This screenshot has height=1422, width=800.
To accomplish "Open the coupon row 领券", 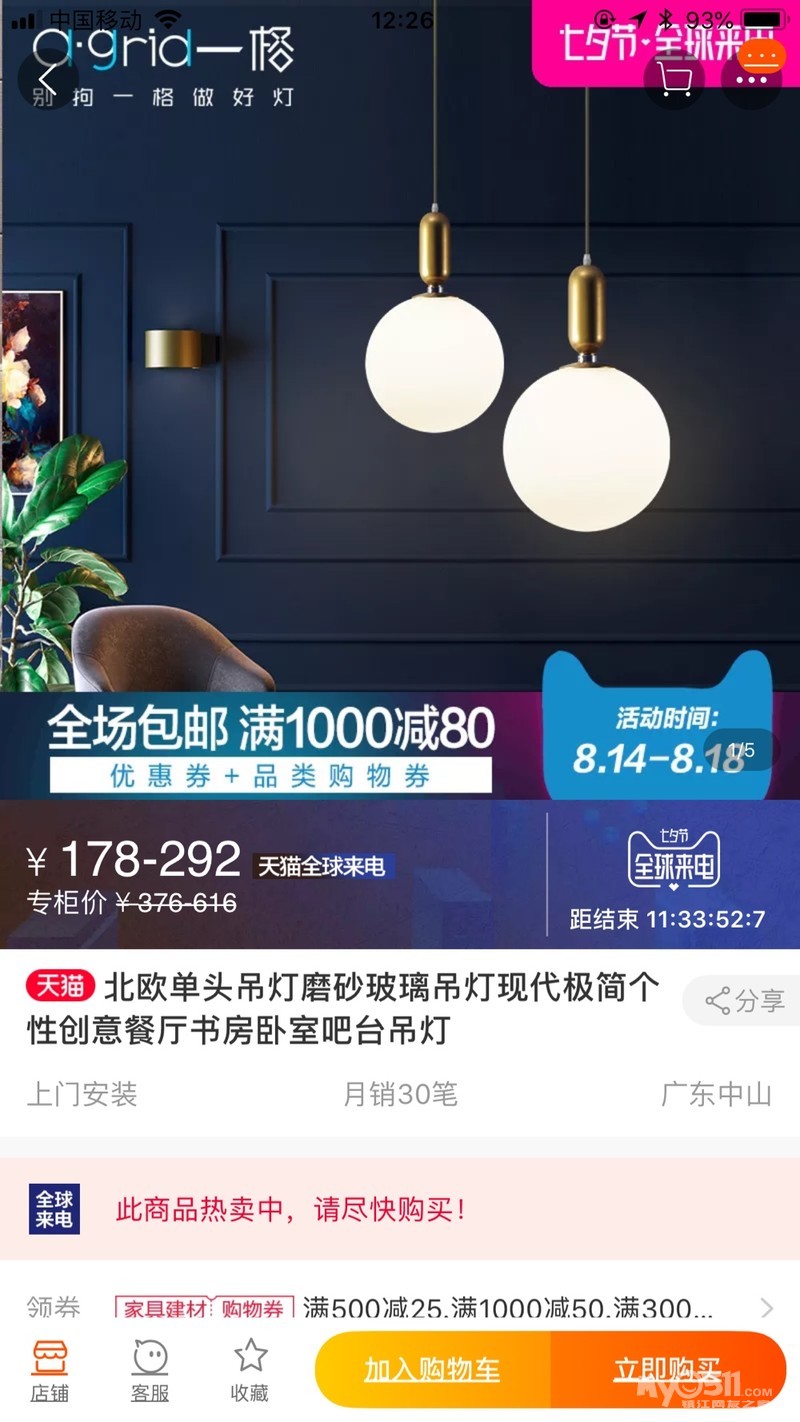I will point(400,1308).
